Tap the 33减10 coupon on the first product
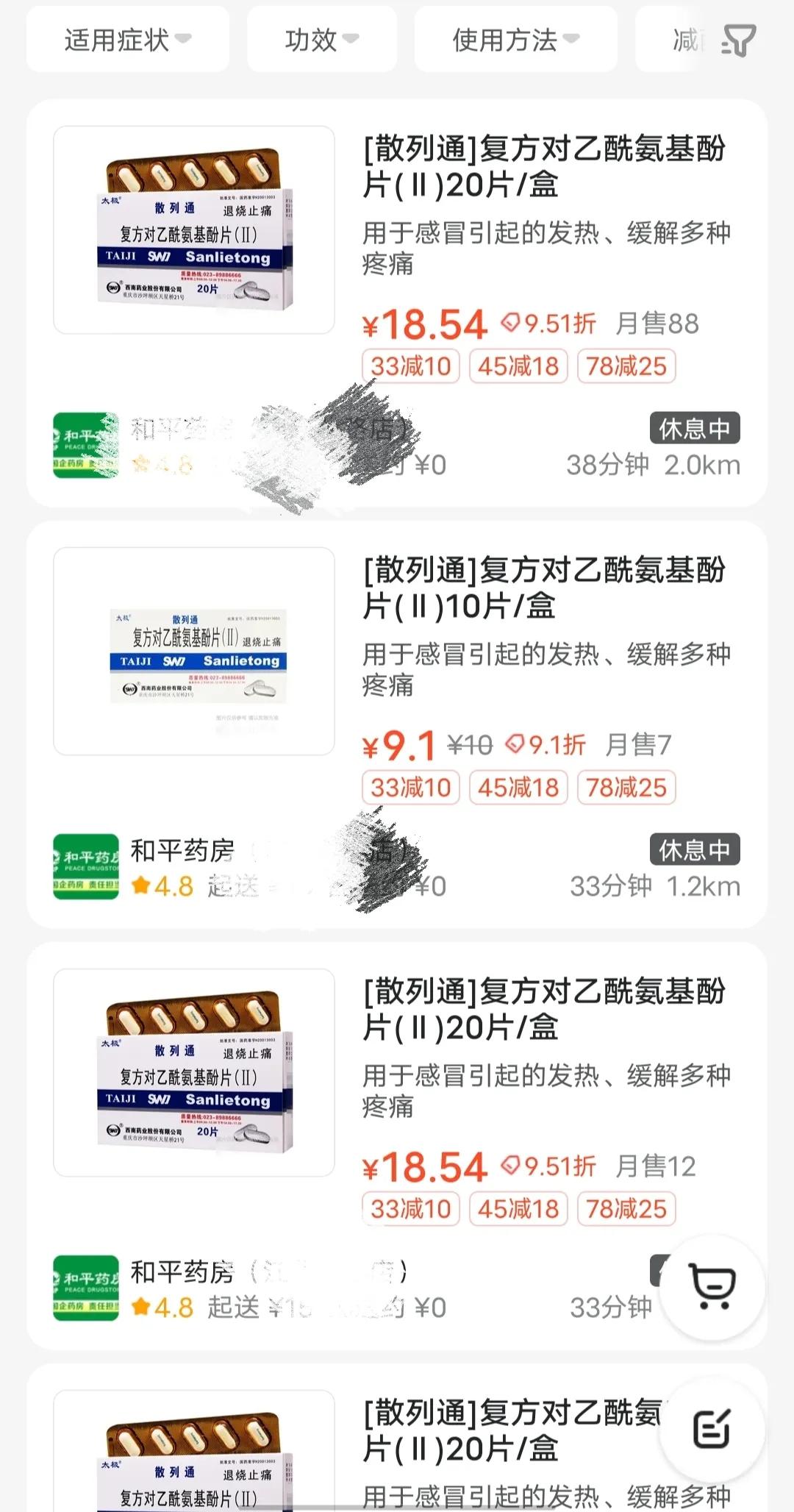The width and height of the screenshot is (794, 1512). point(410,365)
